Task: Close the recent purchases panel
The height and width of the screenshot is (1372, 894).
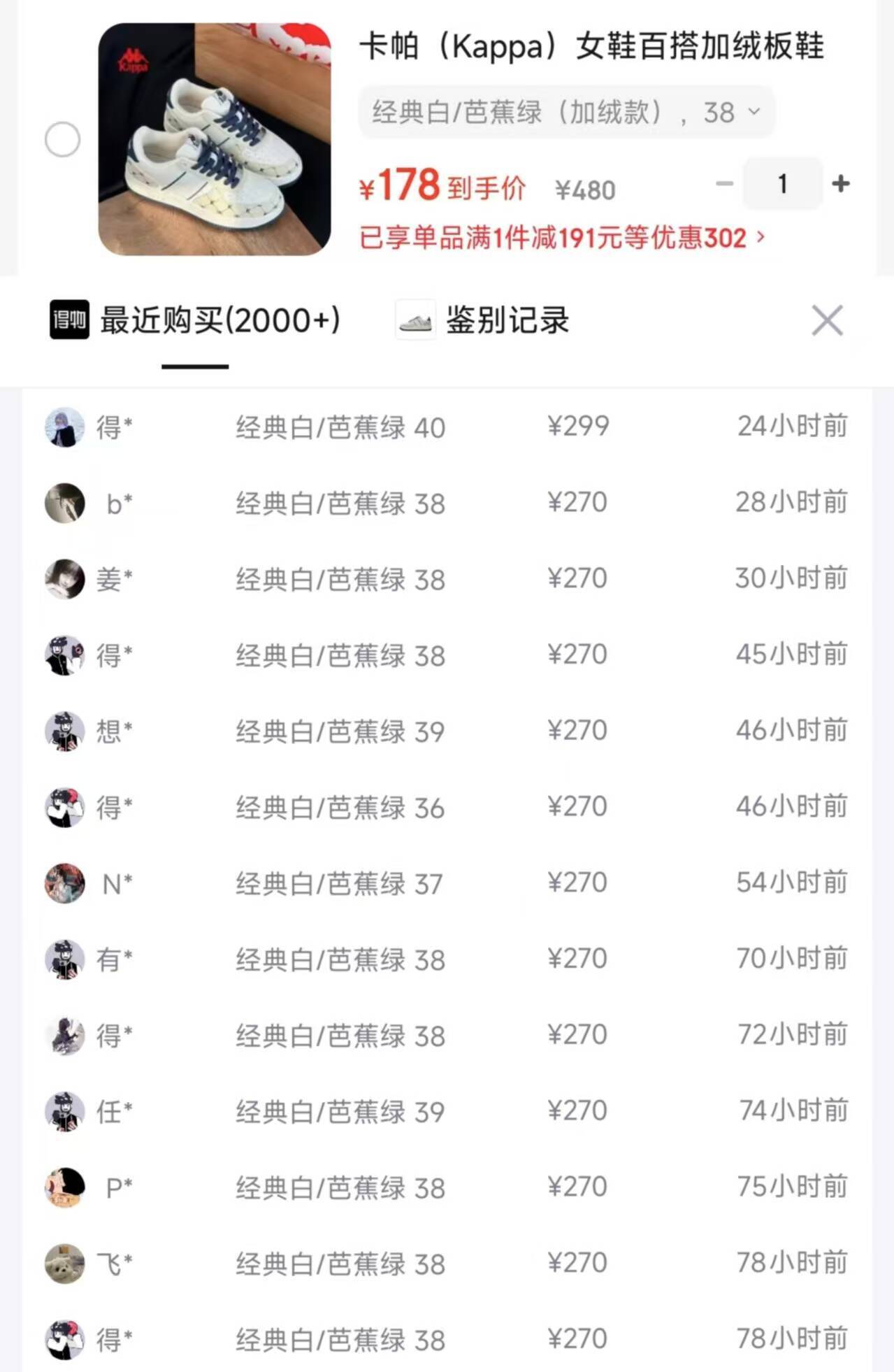Action: click(827, 321)
